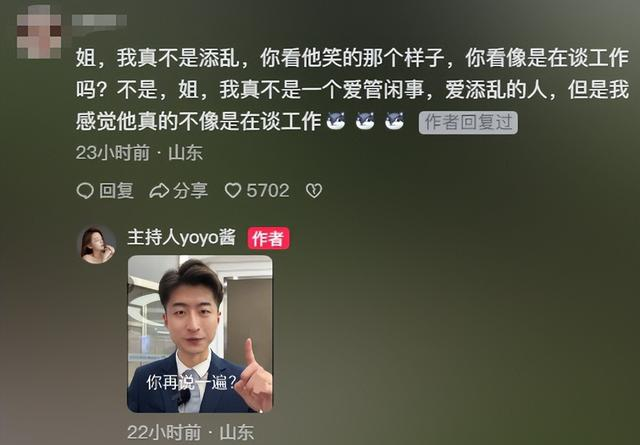This screenshot has height=445, width=640.
Task: Open the author's reply image 你再说一遍
Action: (200, 334)
